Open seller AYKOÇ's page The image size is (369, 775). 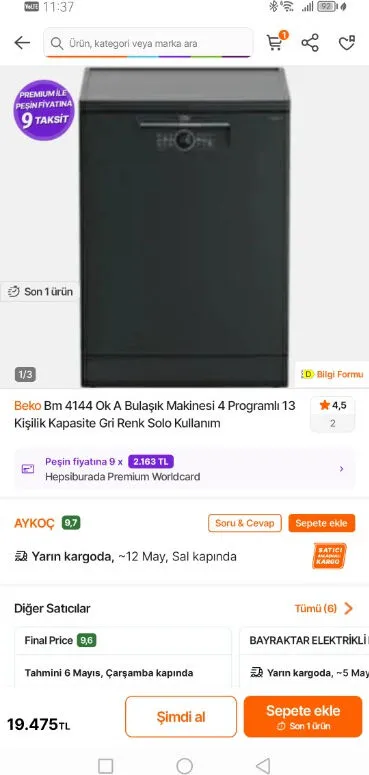click(x=34, y=523)
